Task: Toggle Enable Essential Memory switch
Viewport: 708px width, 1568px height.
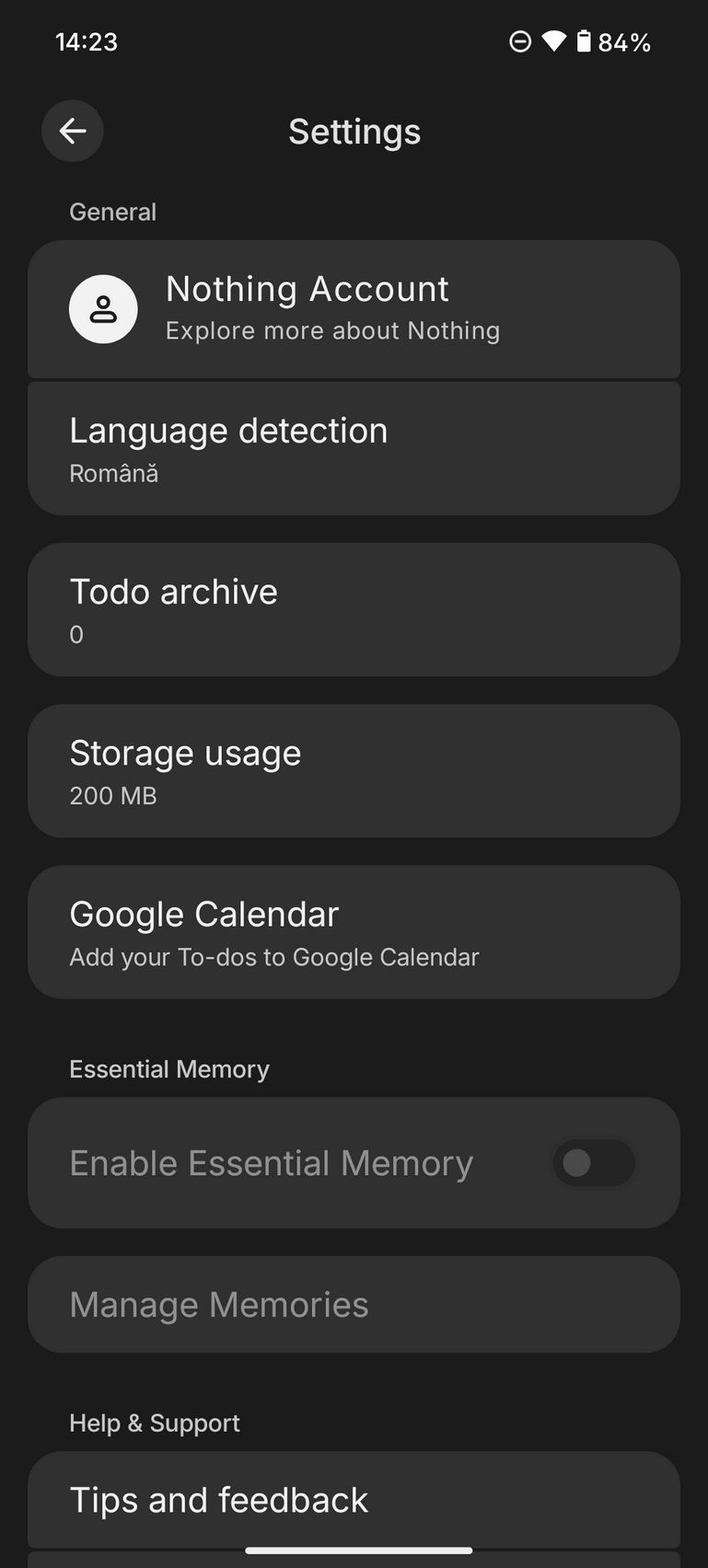Action: (593, 1163)
